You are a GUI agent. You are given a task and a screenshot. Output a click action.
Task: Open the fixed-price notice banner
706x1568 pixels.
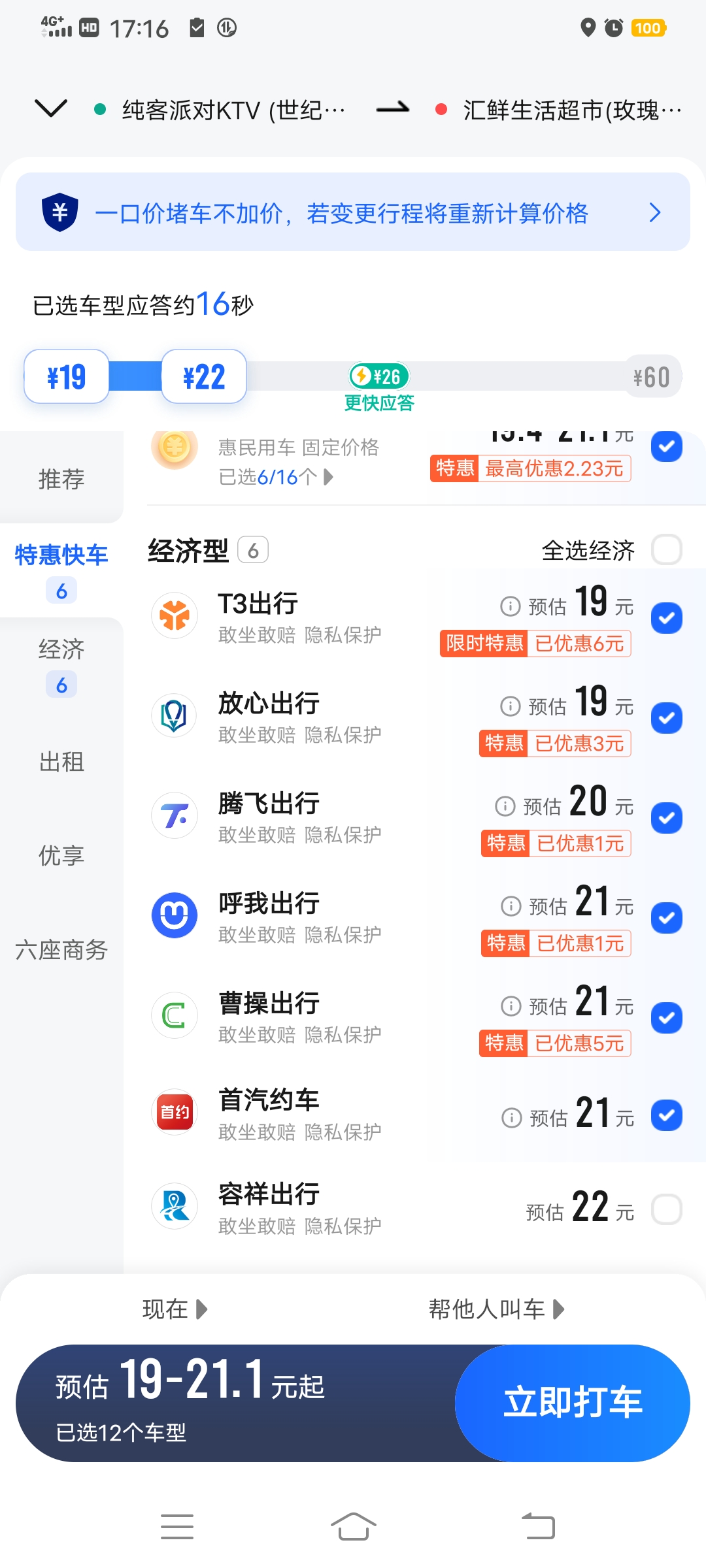click(353, 212)
